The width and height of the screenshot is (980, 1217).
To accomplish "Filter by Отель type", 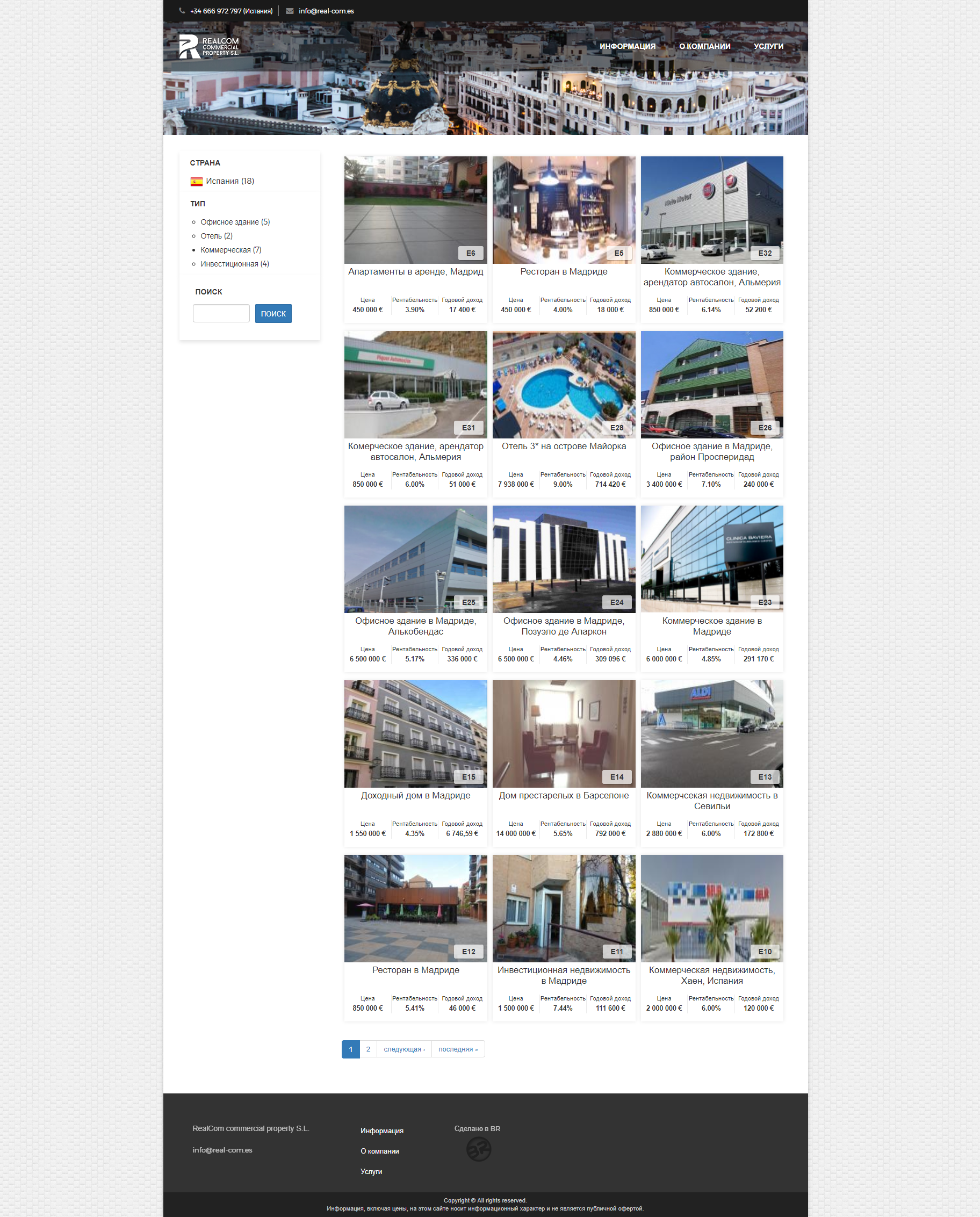I will pyautogui.click(x=216, y=236).
